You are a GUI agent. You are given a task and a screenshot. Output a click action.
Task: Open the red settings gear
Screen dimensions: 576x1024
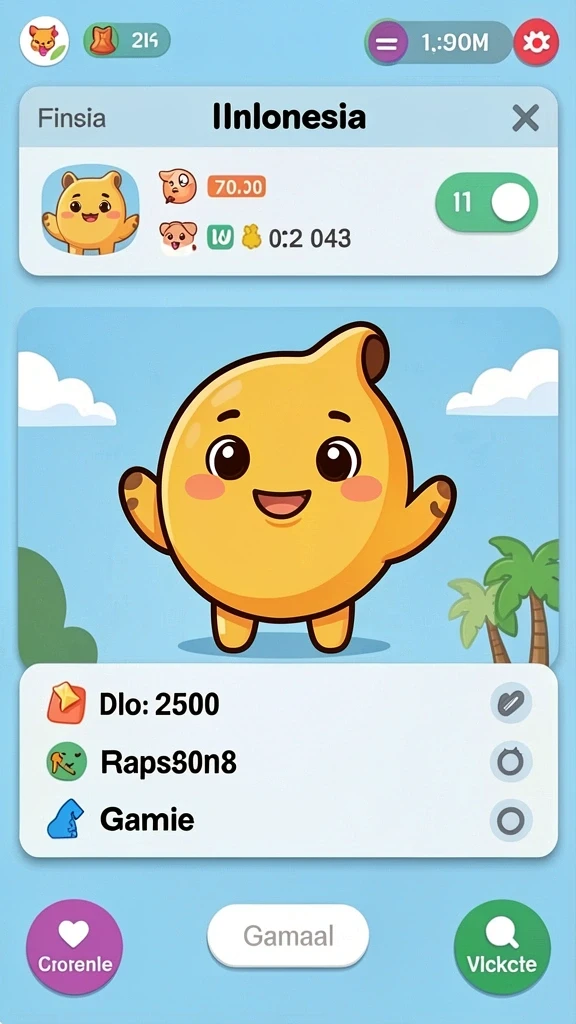536,42
